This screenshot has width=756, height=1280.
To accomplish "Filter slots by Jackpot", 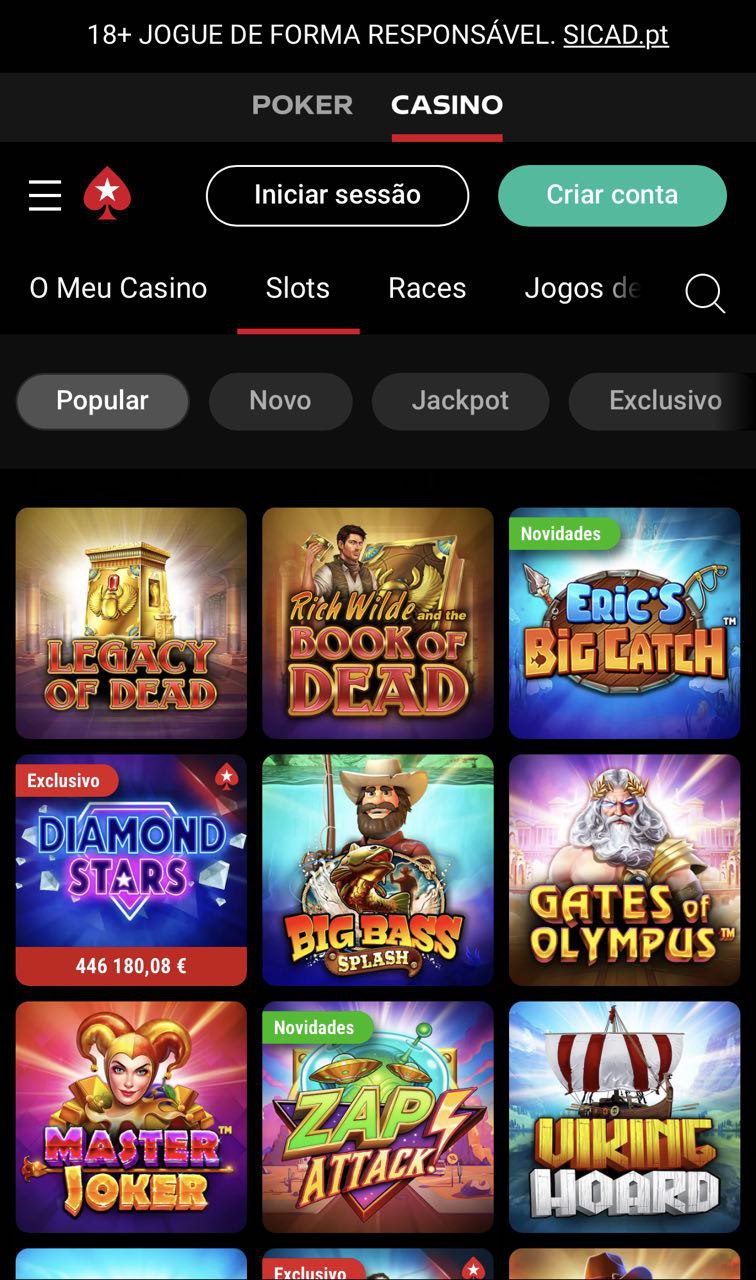I will pos(460,401).
